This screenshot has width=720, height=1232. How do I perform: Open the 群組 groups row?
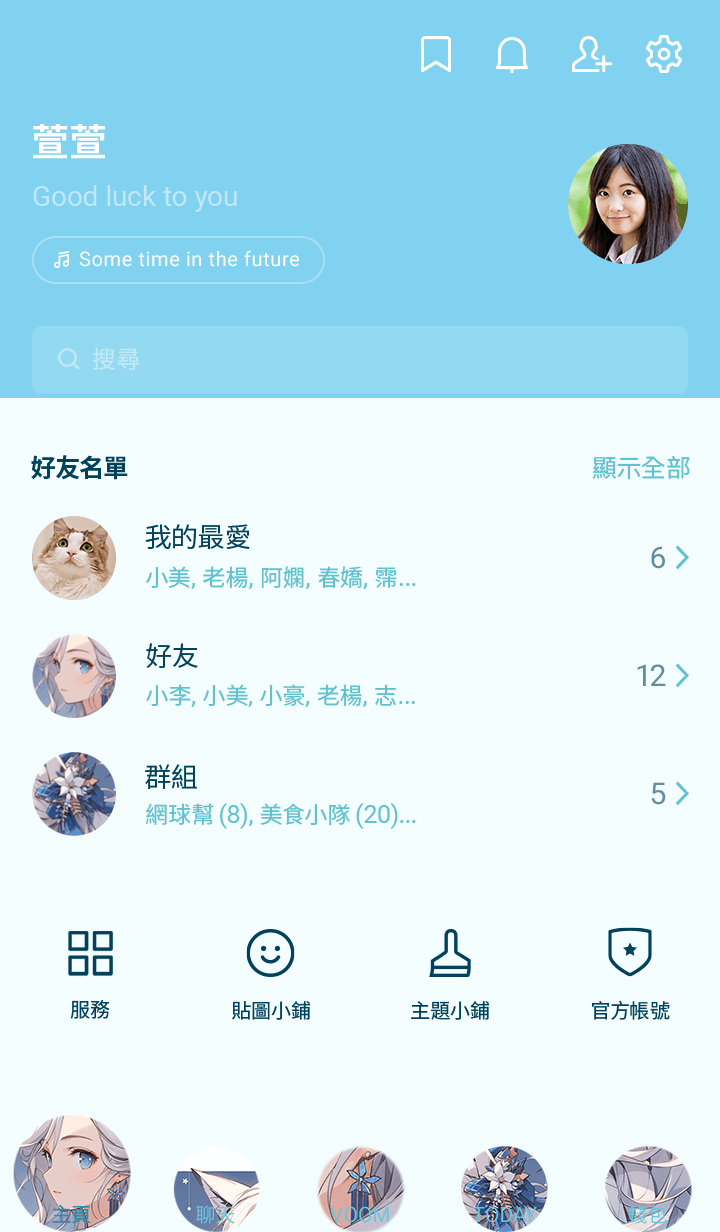(x=360, y=794)
